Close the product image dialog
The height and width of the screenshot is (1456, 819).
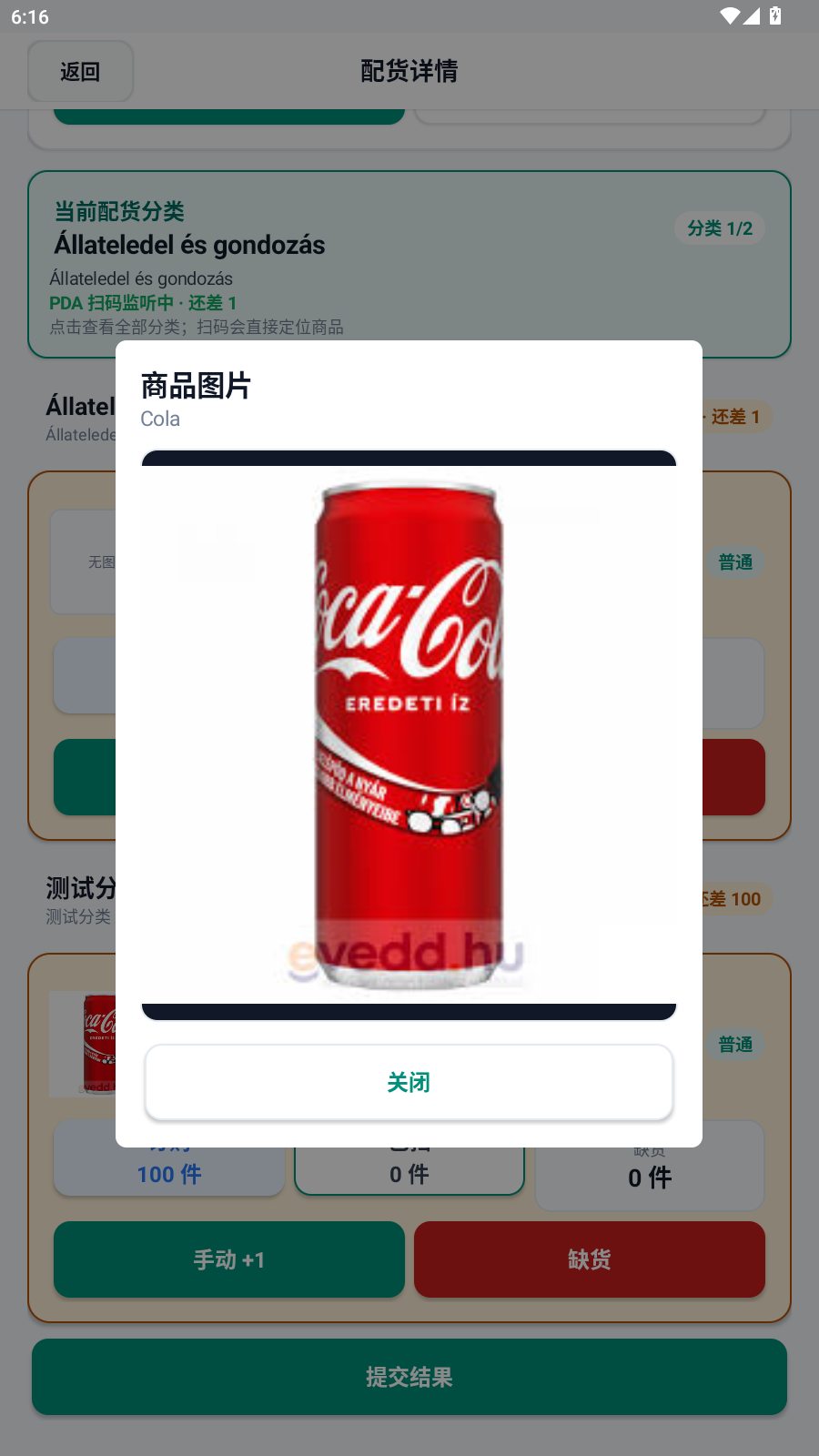(x=409, y=1082)
